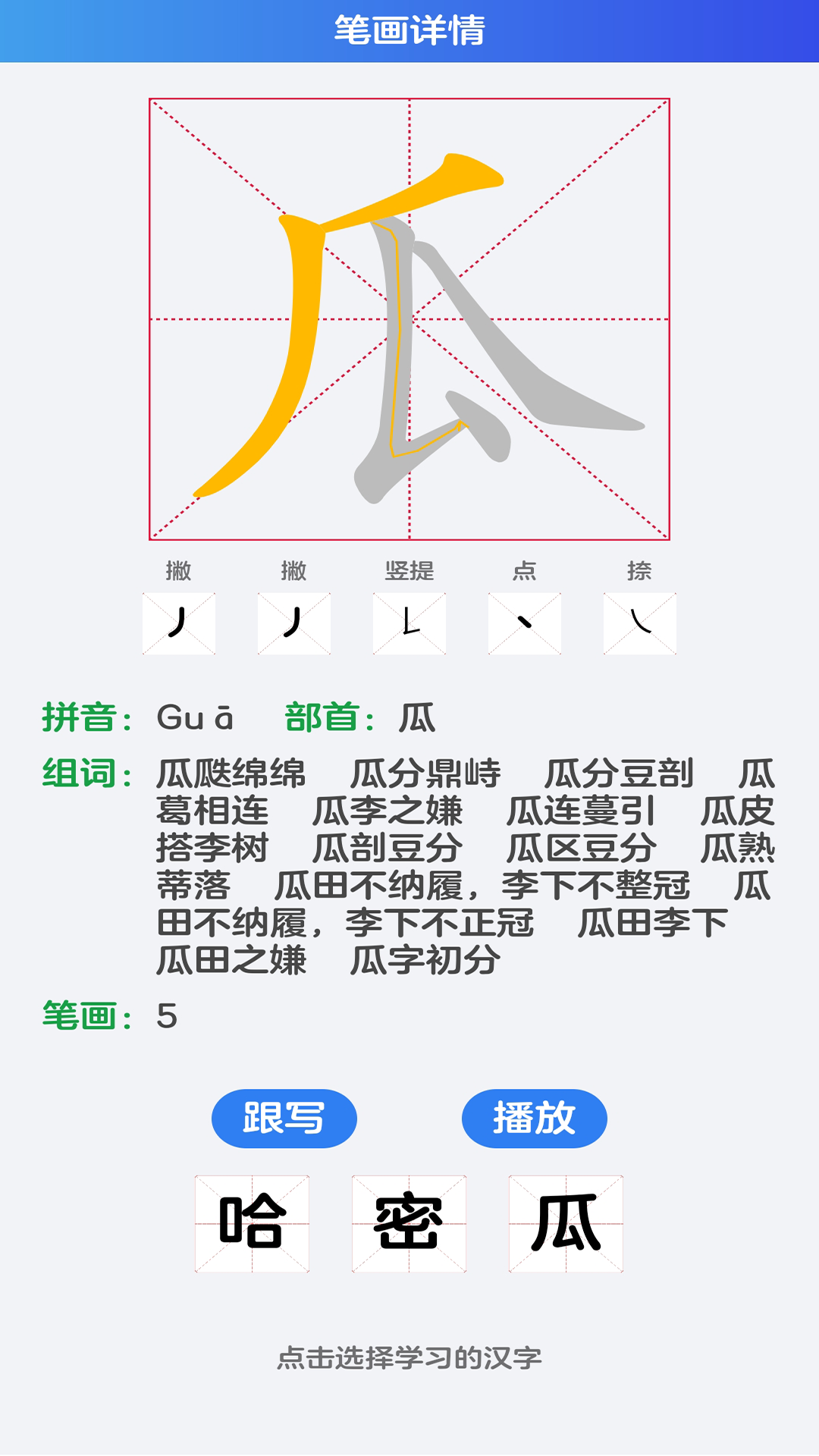Screen dimensions: 819x1456
Task: Select the second 撇 stroke thumbnail
Action: click(x=294, y=622)
